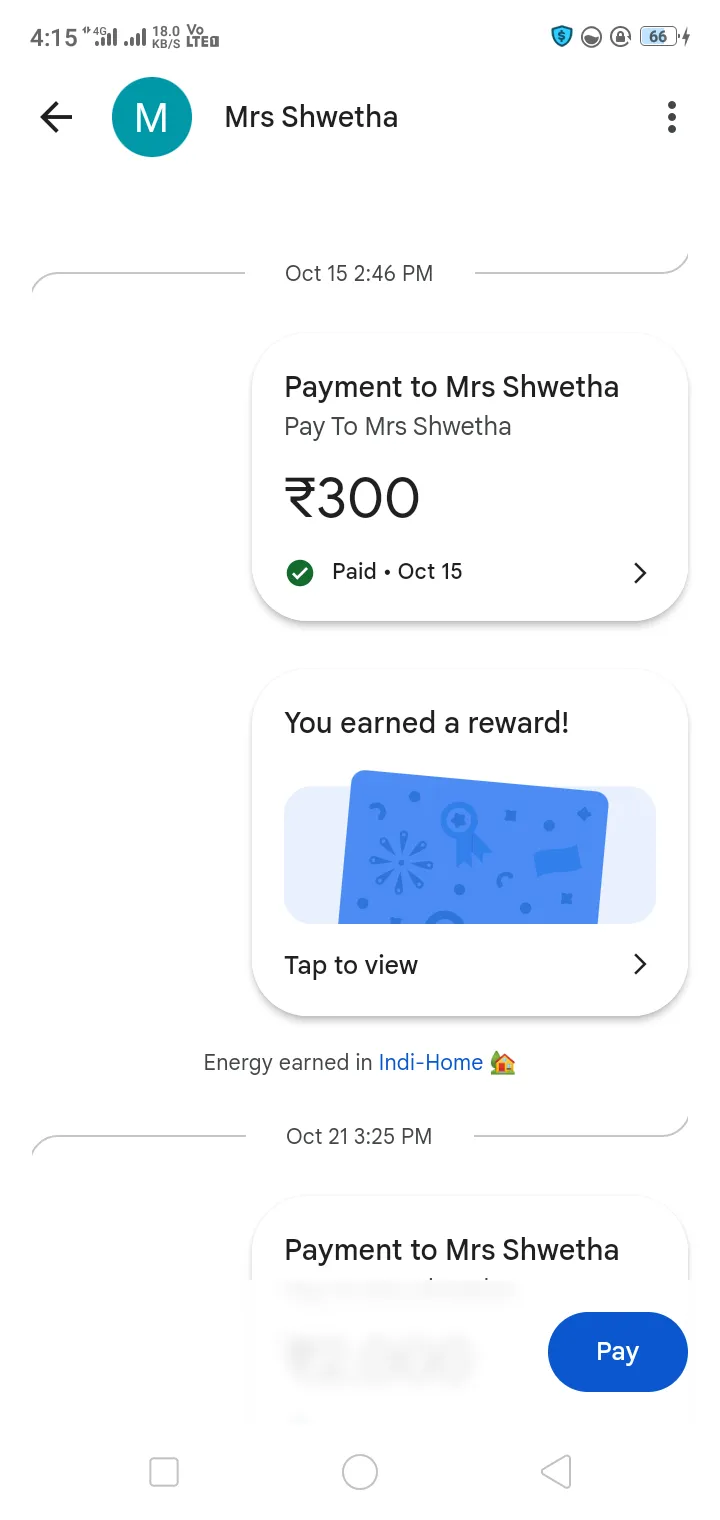Go to the home screen
The image size is (720, 1520).
360,1472
